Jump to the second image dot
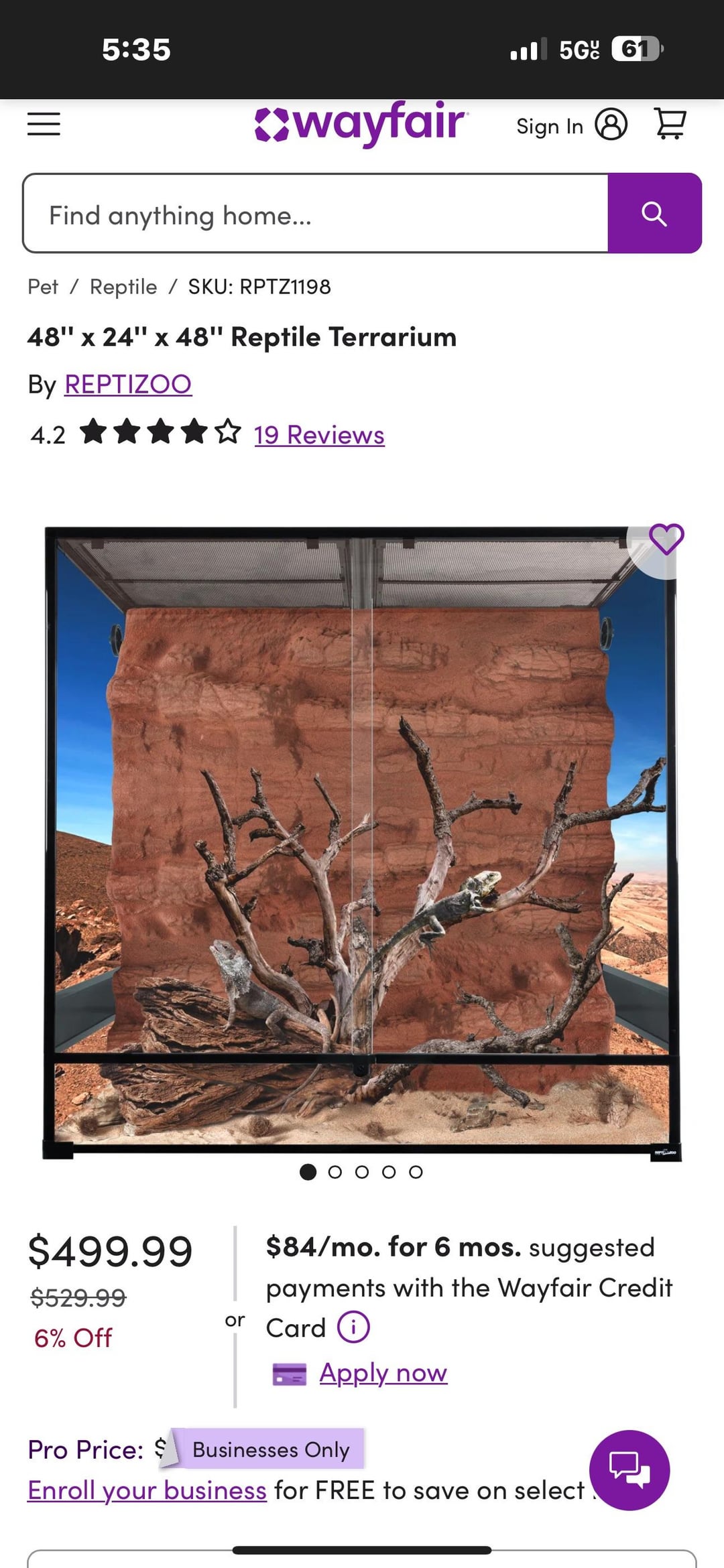 pyautogui.click(x=335, y=1172)
